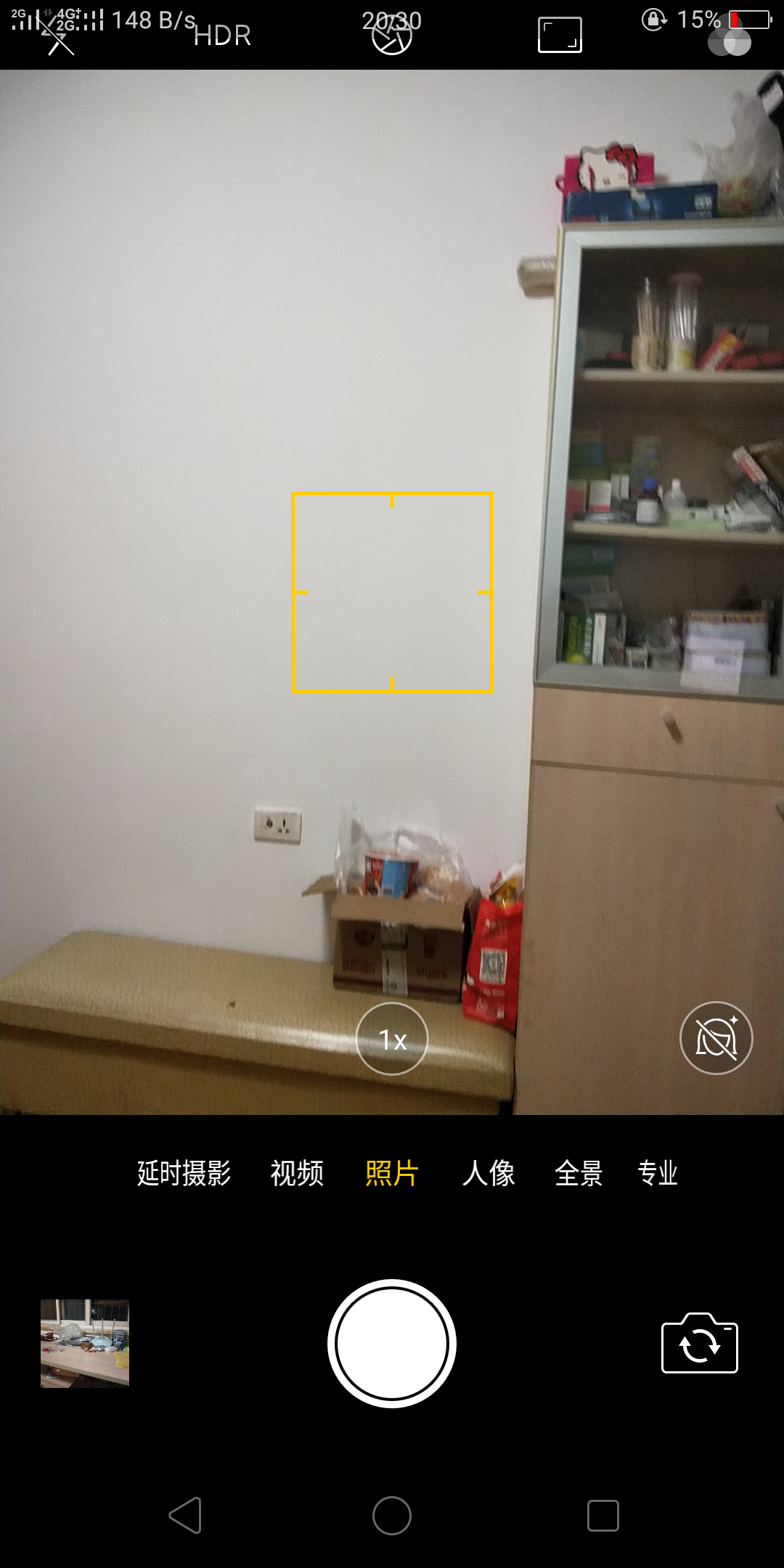
Task: Switch to 延时摄影 mode
Action: click(x=184, y=1173)
